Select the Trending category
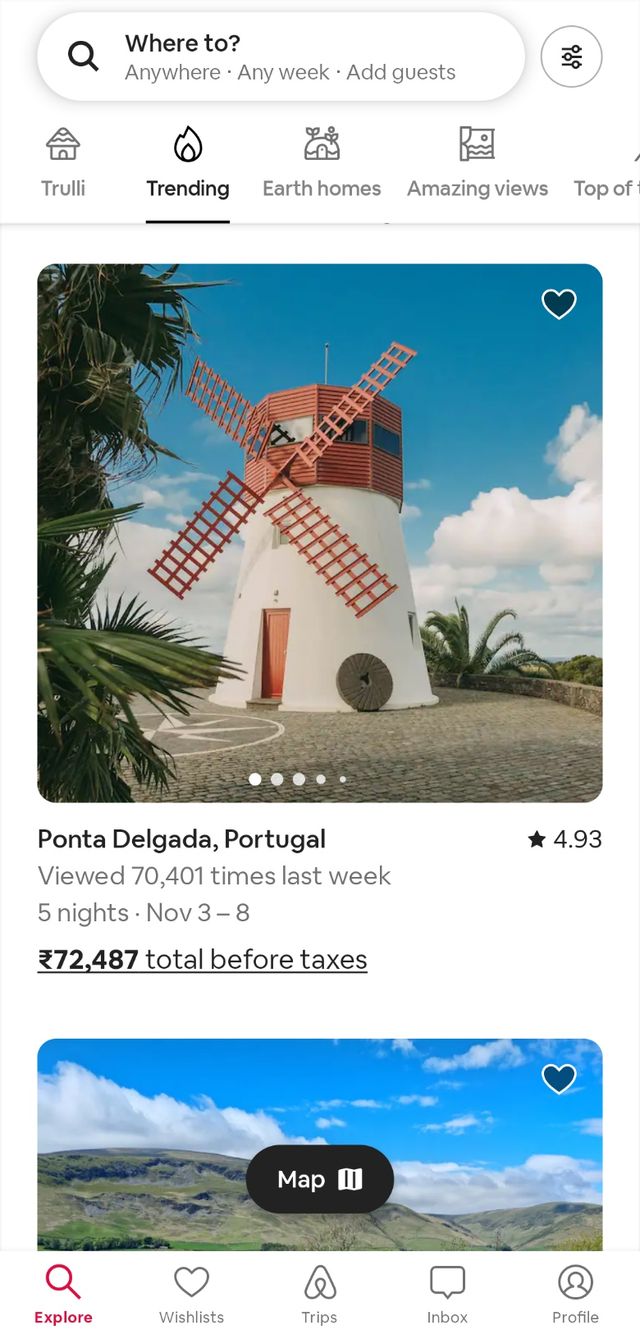The width and height of the screenshot is (640, 1338). [187, 162]
